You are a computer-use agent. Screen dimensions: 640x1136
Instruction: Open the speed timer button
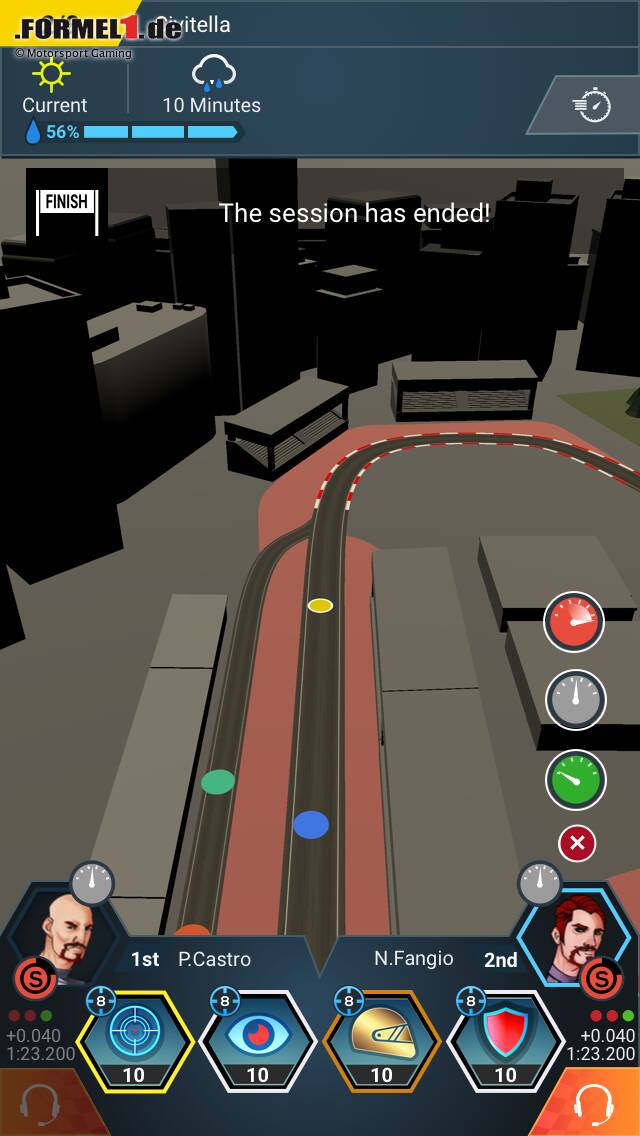591,104
